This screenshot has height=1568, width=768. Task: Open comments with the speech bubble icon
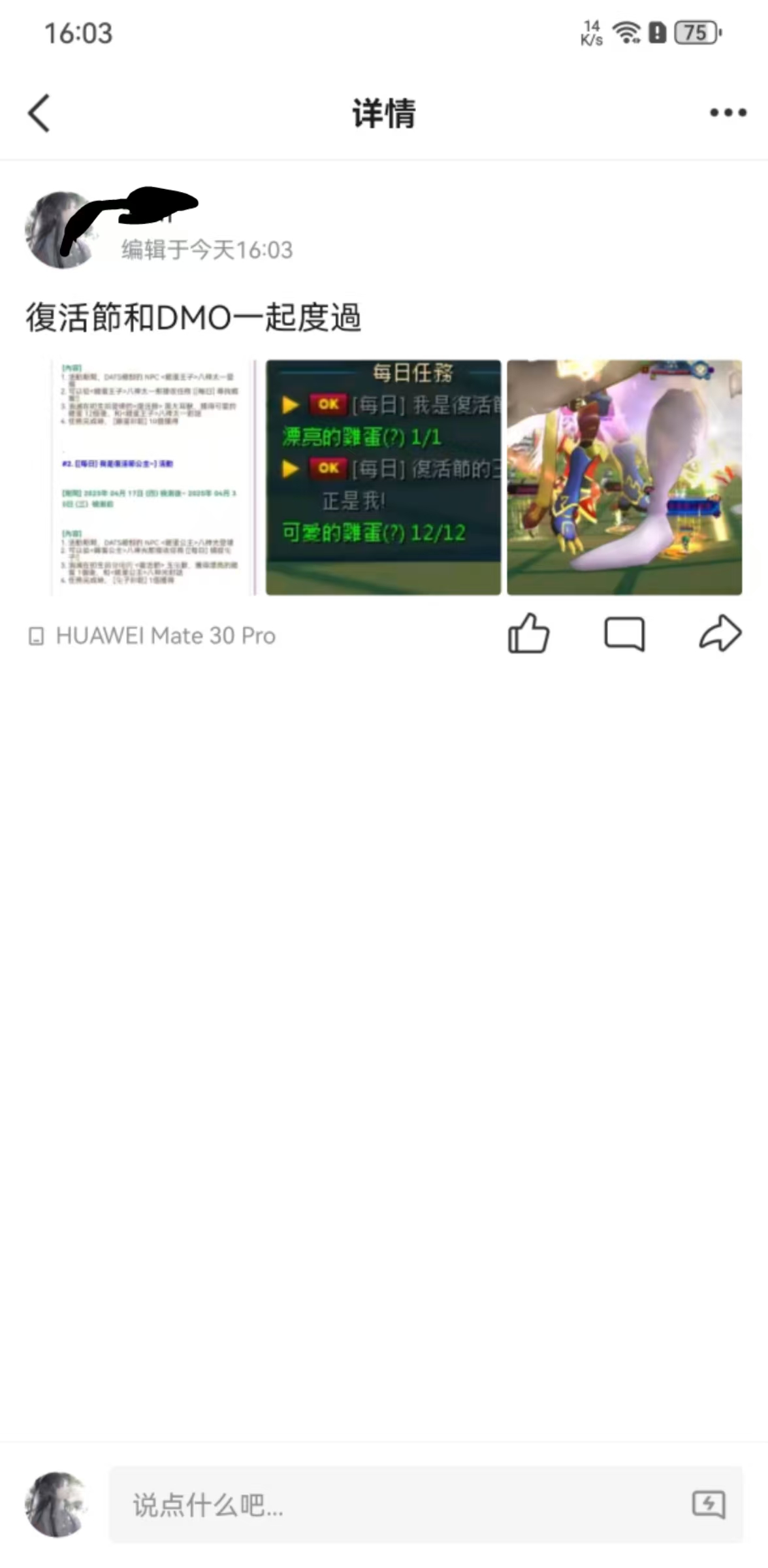[624, 634]
